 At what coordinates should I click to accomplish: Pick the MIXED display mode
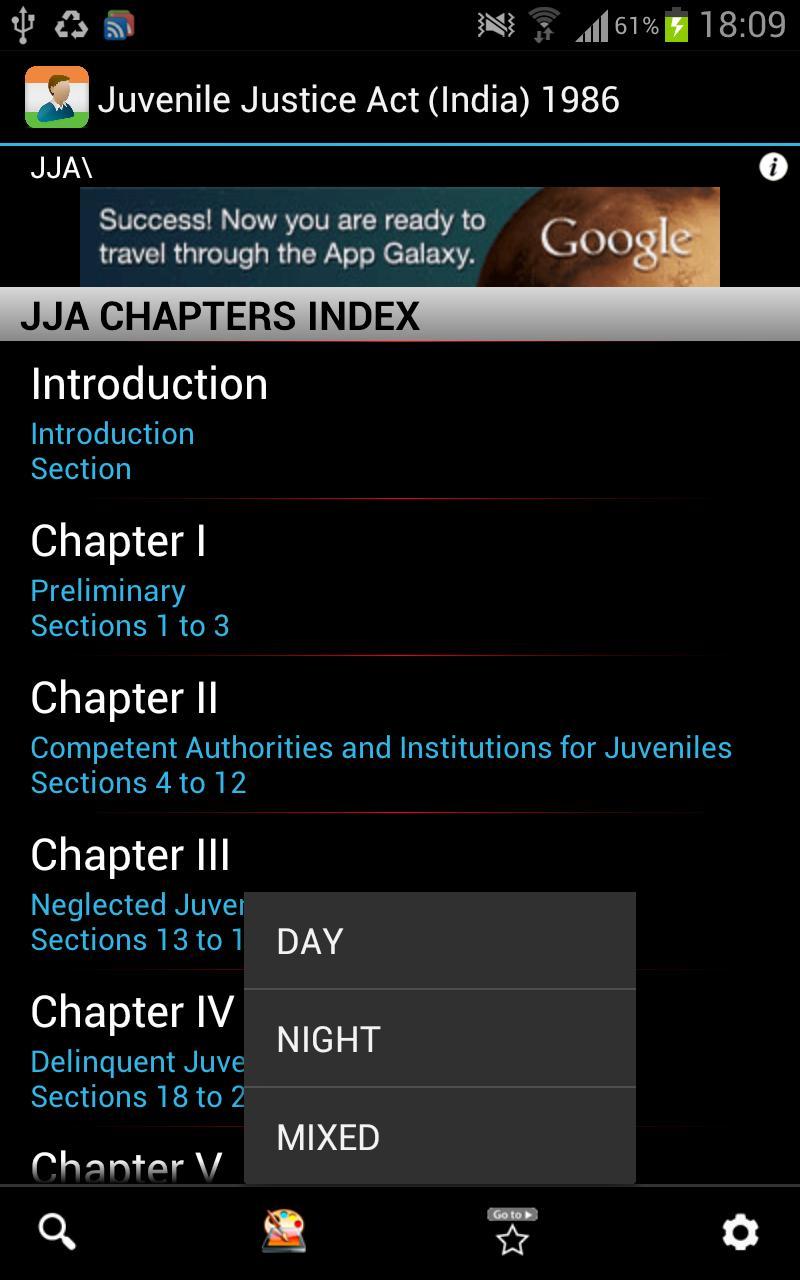coord(438,1137)
